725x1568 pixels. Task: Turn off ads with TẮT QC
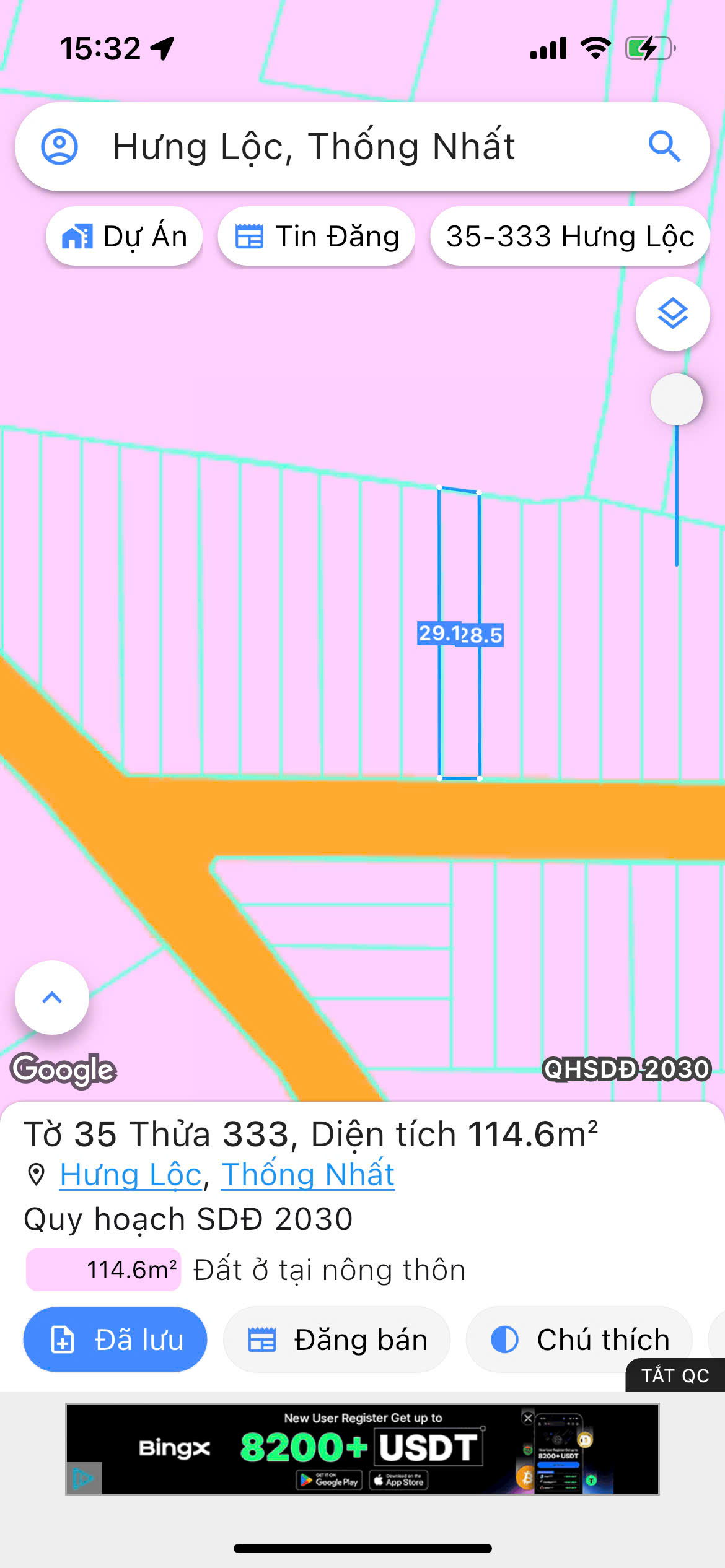675,1375
